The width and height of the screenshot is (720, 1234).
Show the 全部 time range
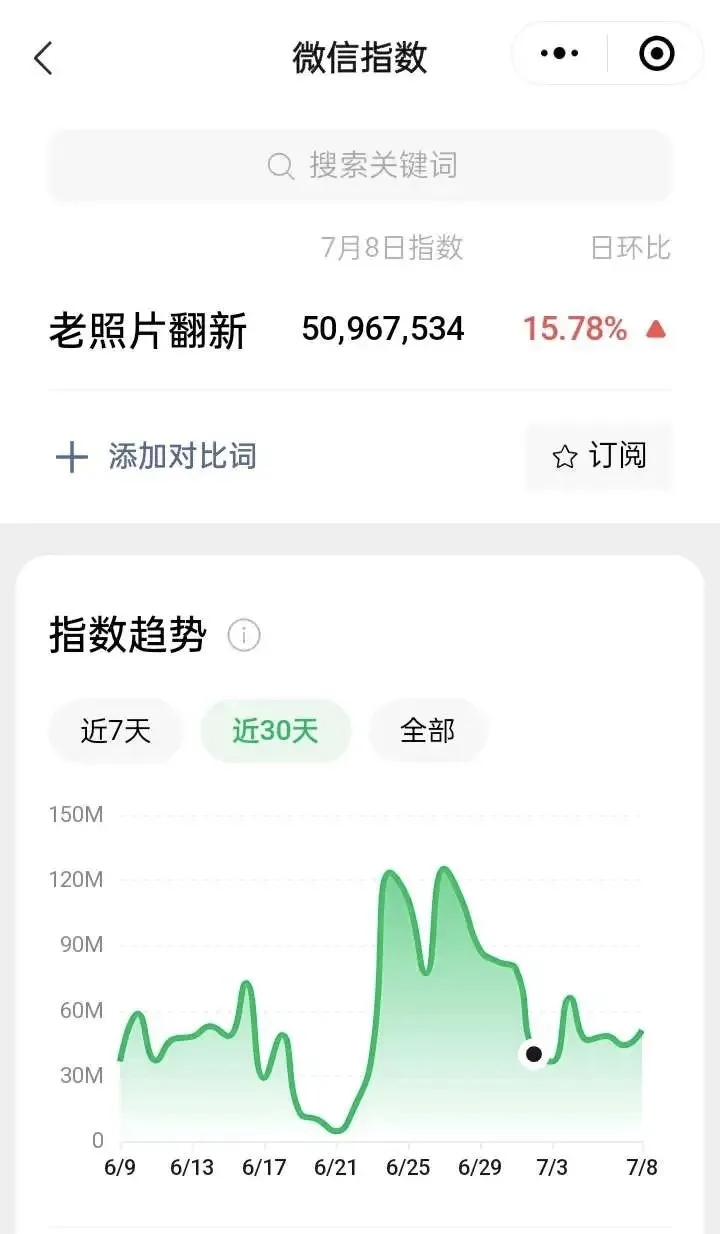point(427,731)
